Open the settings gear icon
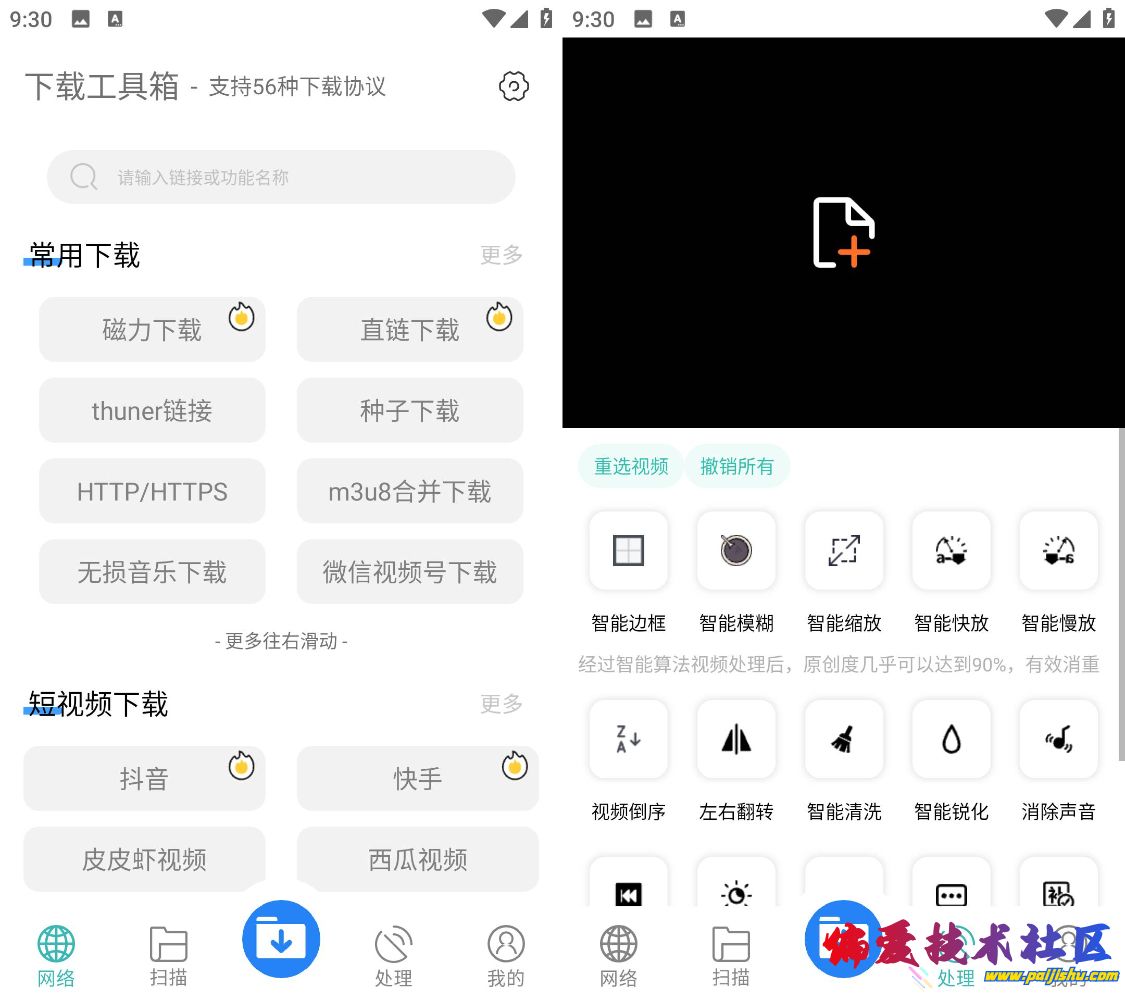The height and width of the screenshot is (1000, 1125). coord(513,87)
